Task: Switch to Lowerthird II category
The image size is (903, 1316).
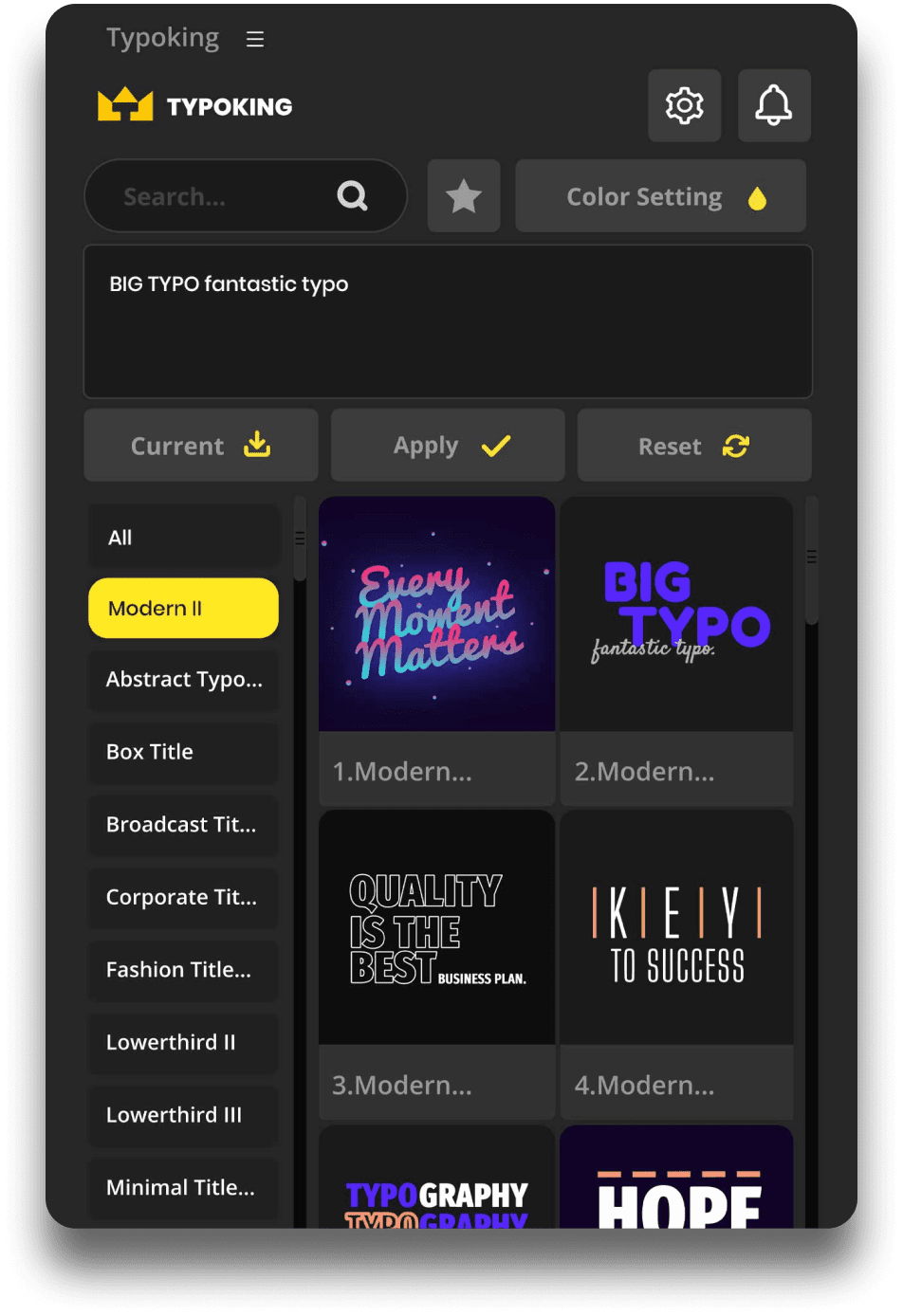Action: 183,1042
